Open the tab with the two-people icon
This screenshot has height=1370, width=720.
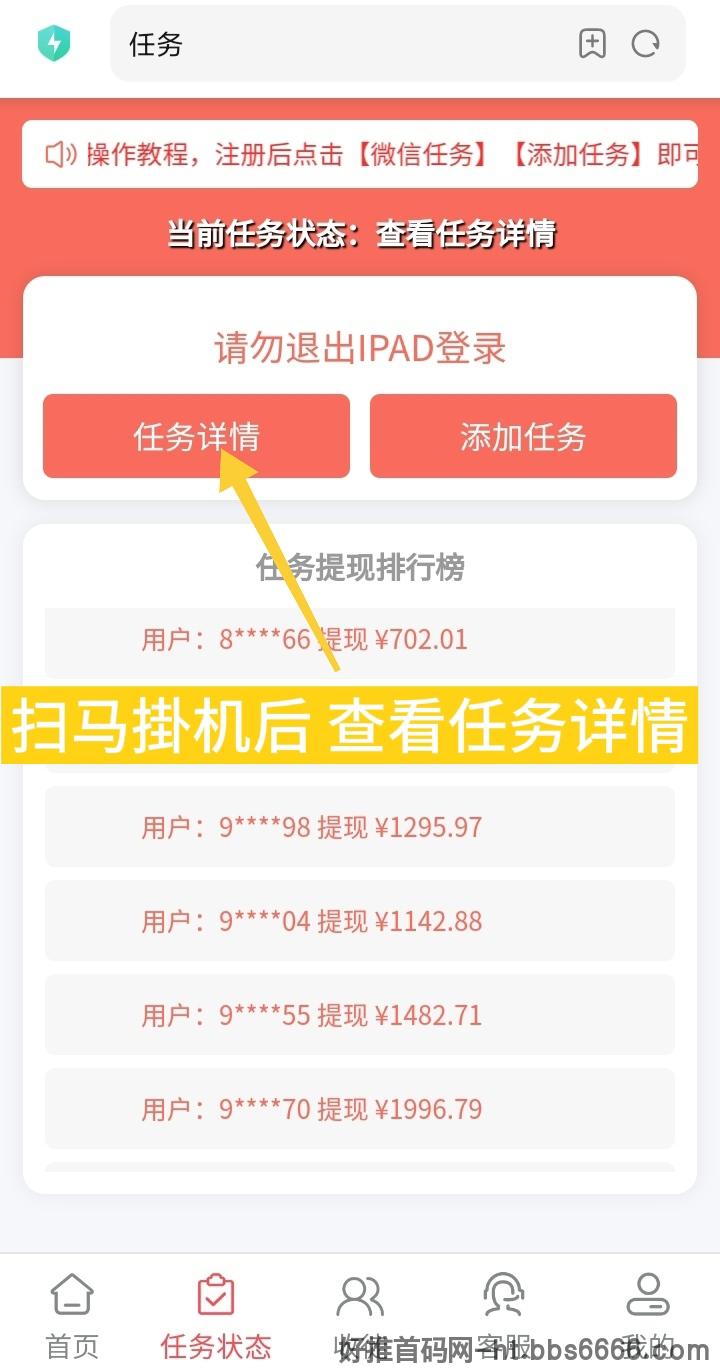coord(360,1315)
